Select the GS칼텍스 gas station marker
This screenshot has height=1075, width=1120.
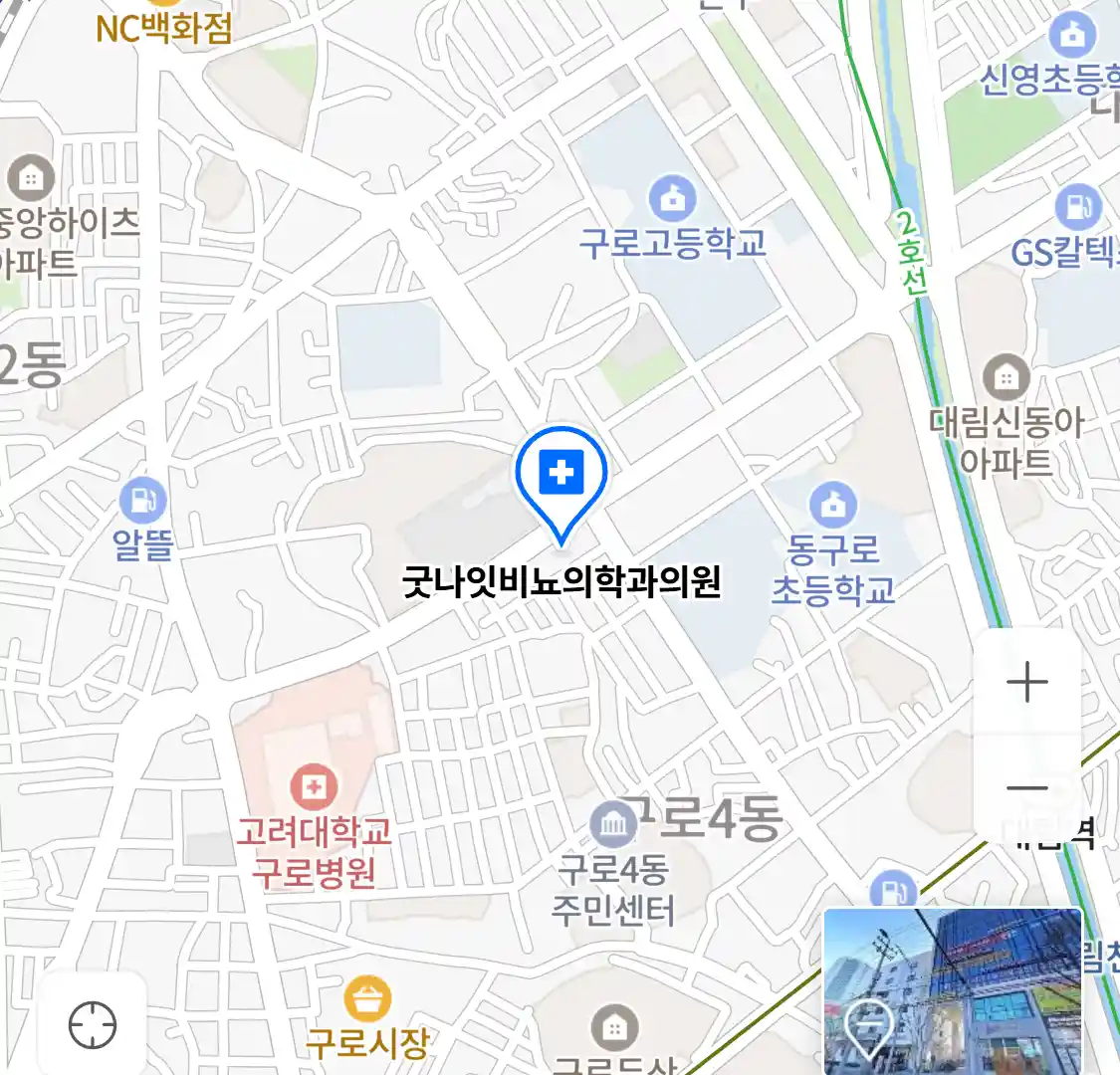click(x=1077, y=207)
